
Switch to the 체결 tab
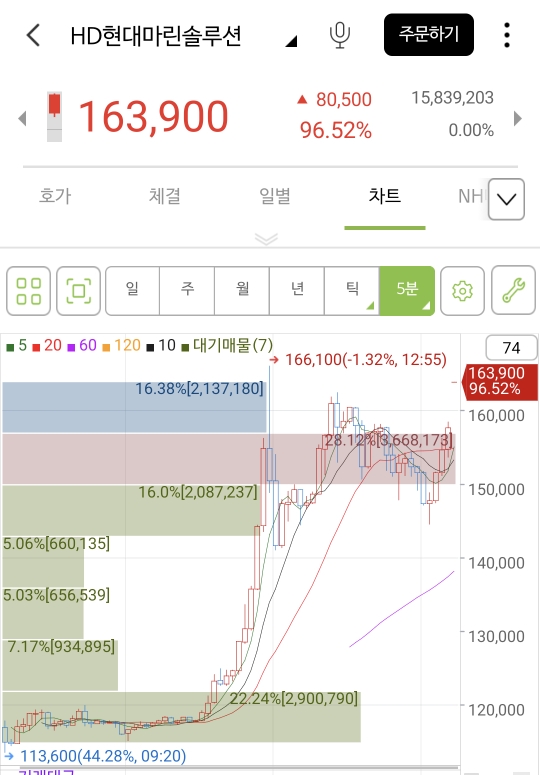(x=165, y=196)
